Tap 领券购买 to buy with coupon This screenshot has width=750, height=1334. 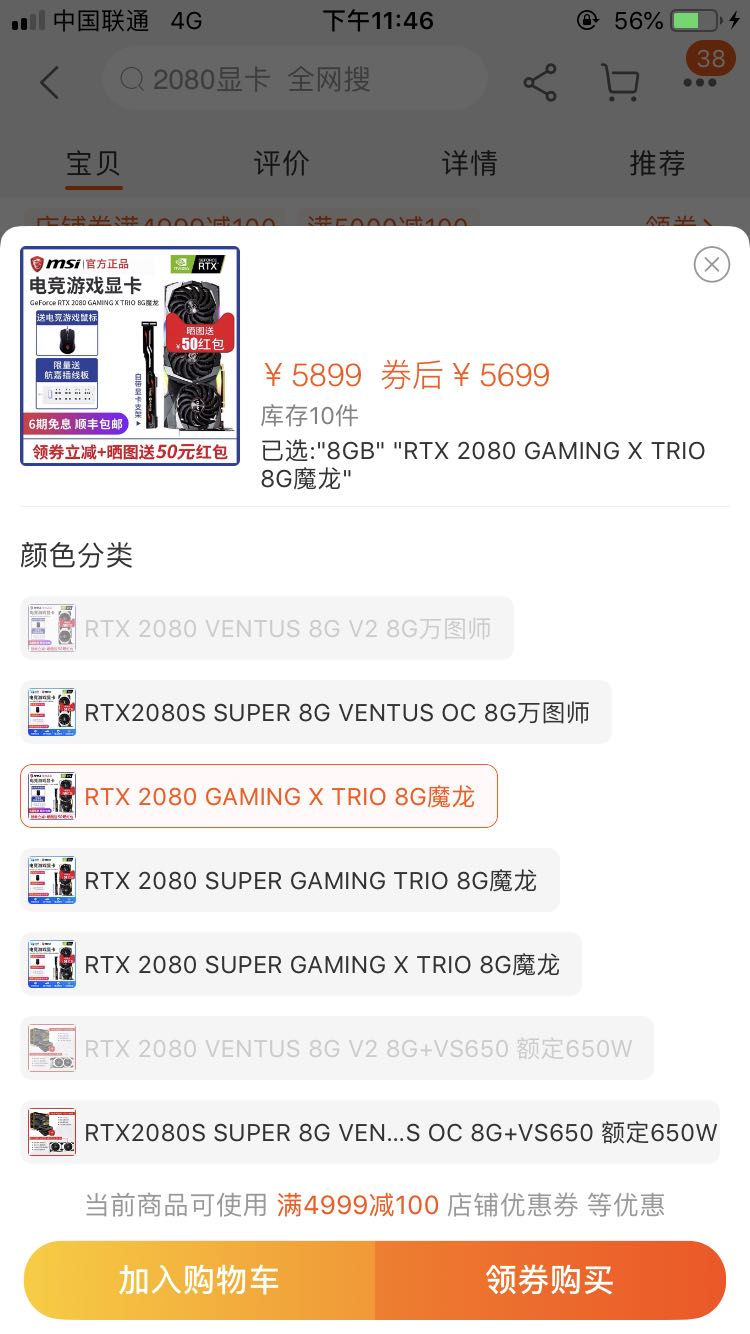pos(550,1280)
